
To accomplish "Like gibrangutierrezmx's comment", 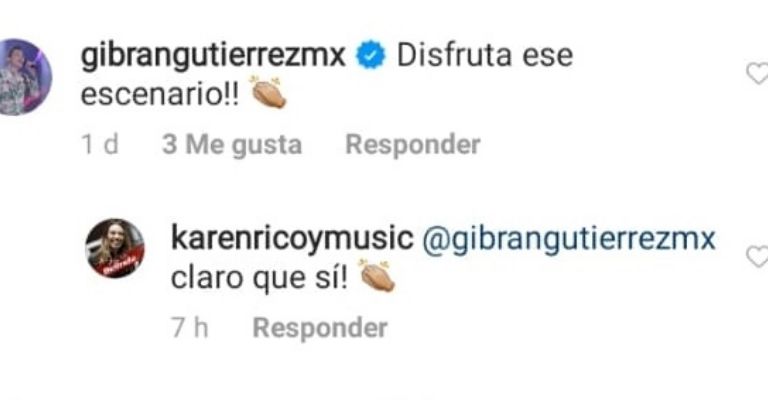I will [x=758, y=72].
